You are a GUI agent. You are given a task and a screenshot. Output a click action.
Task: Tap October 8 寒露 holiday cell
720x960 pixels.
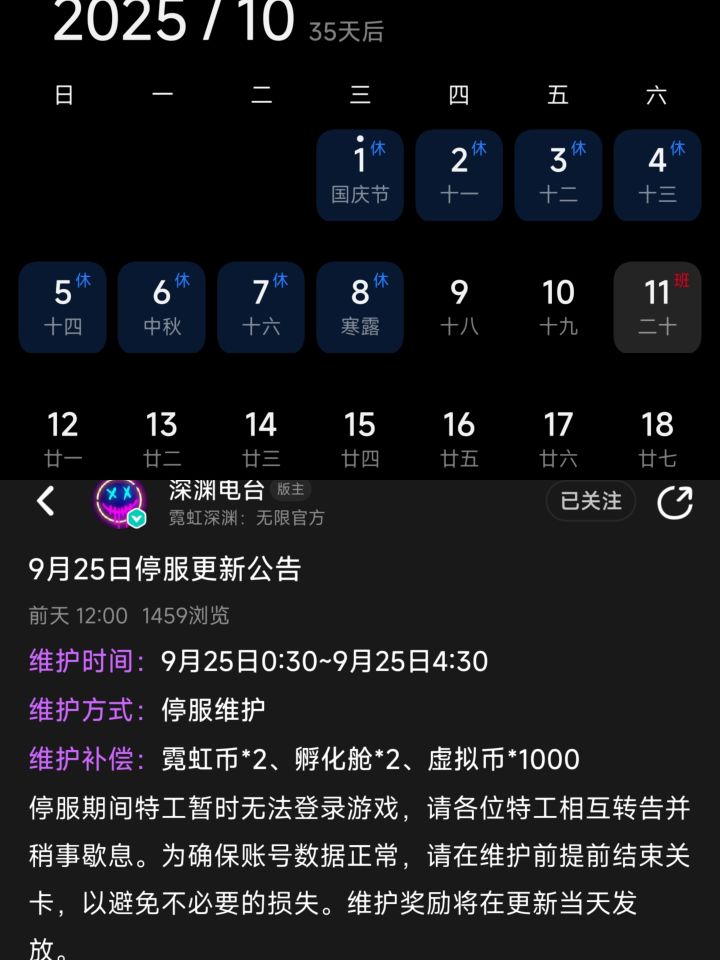click(x=359, y=307)
